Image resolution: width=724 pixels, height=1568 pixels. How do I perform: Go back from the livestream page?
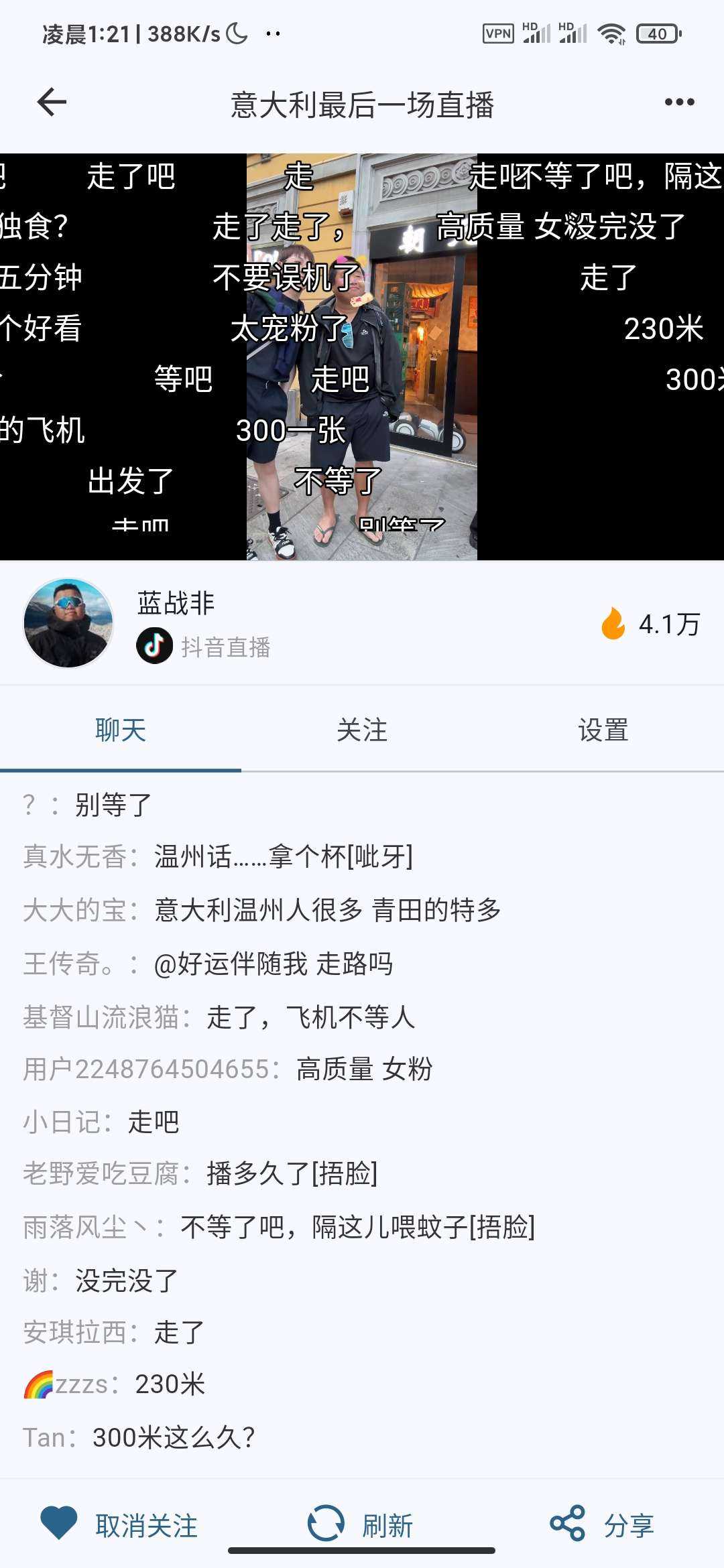point(52,103)
